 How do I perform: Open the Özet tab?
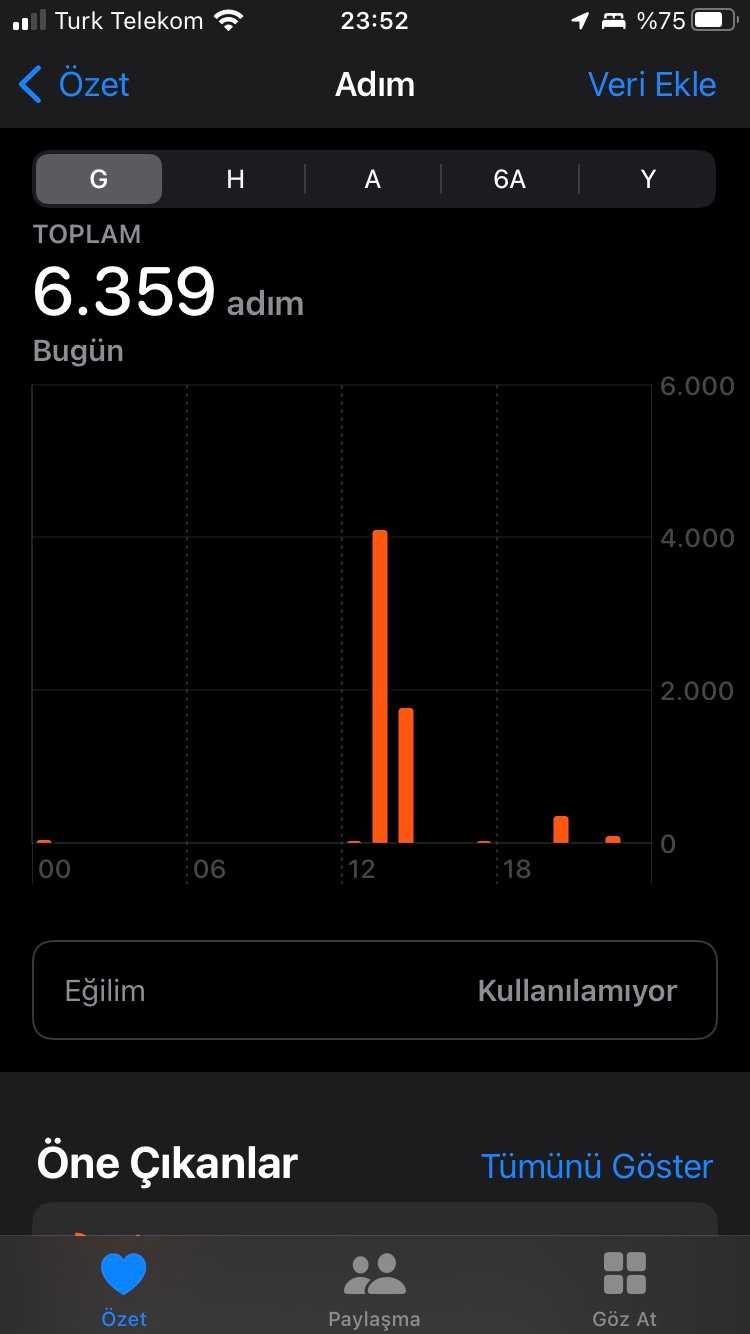[124, 1289]
